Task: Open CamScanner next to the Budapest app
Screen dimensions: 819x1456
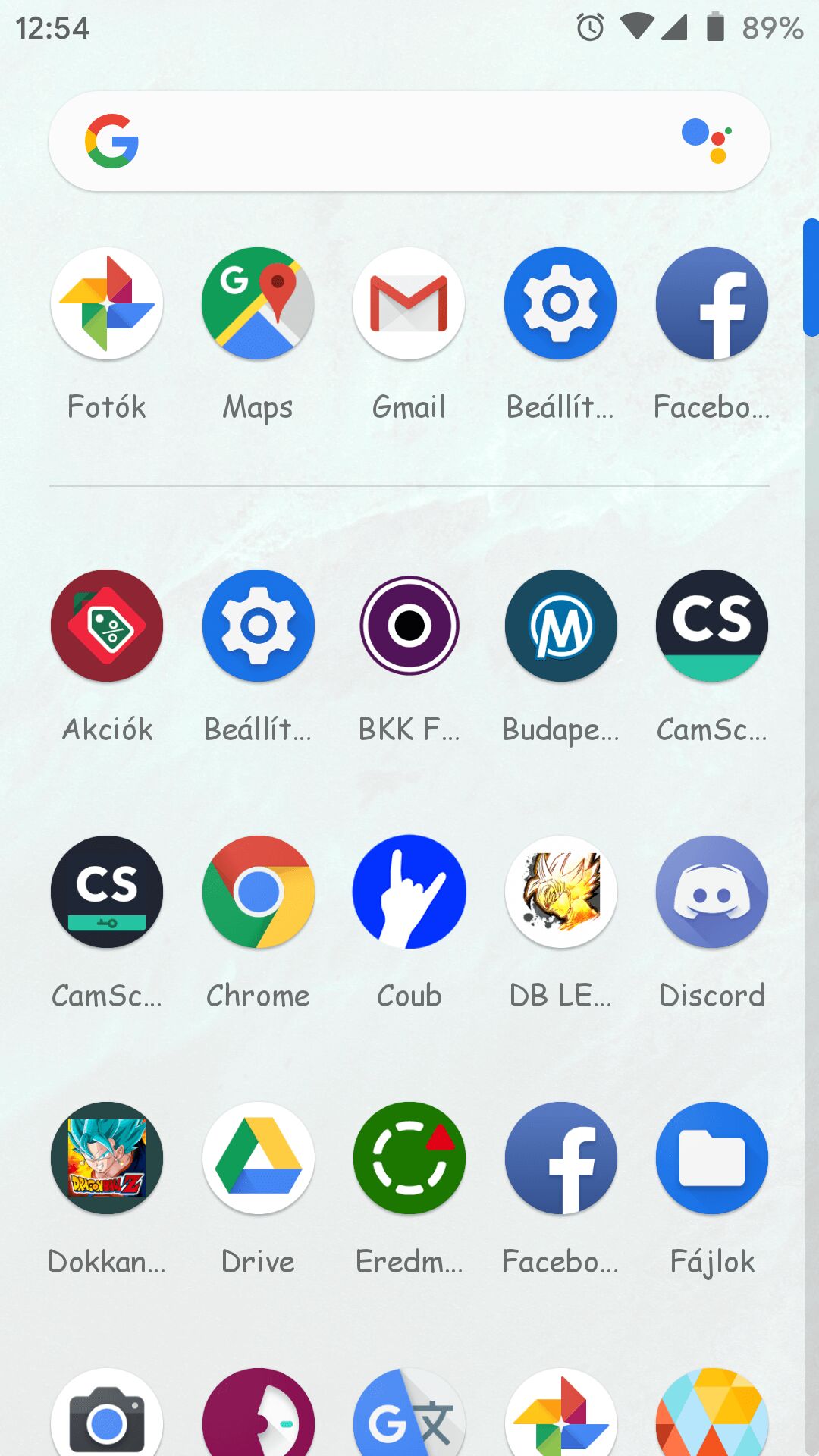Action: (x=712, y=626)
